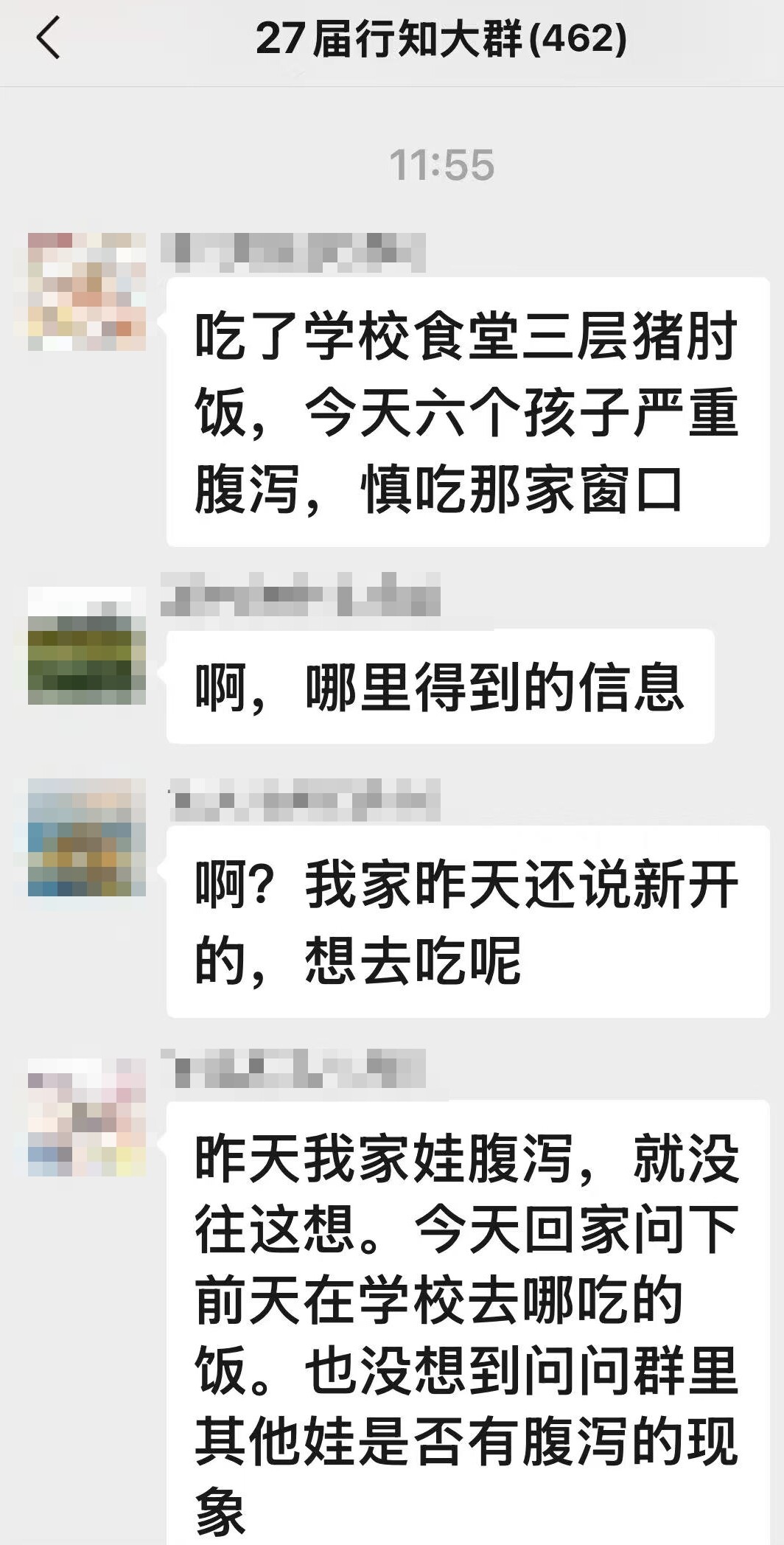Open avatar of sender saying 昨天我家娃腹泻

click(x=87, y=1117)
